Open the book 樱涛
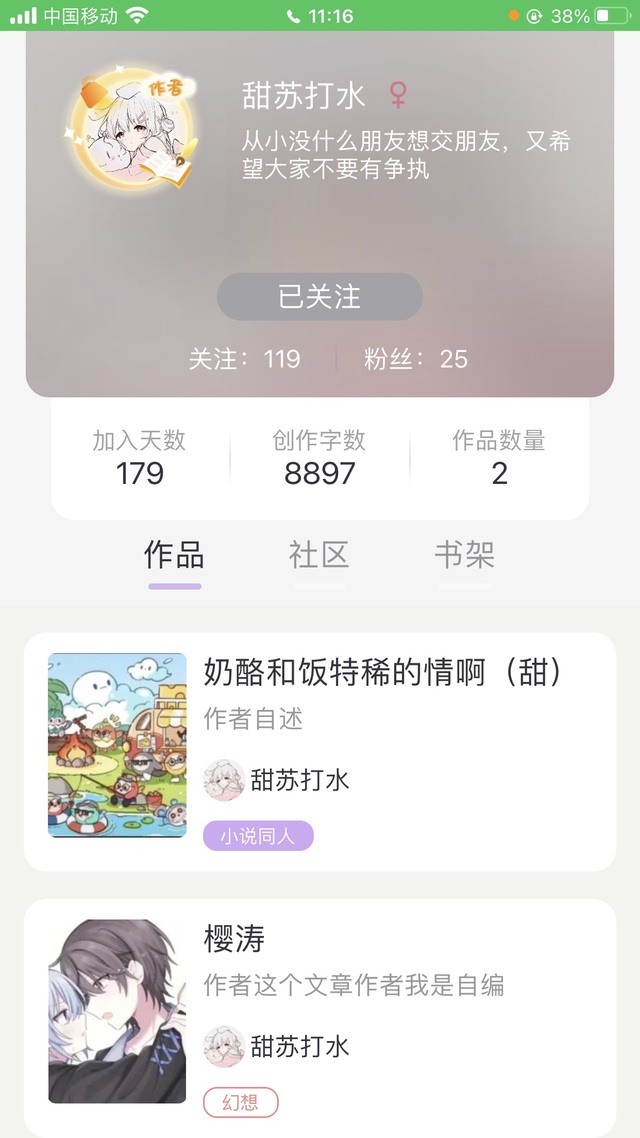This screenshot has width=640, height=1138. click(234, 940)
